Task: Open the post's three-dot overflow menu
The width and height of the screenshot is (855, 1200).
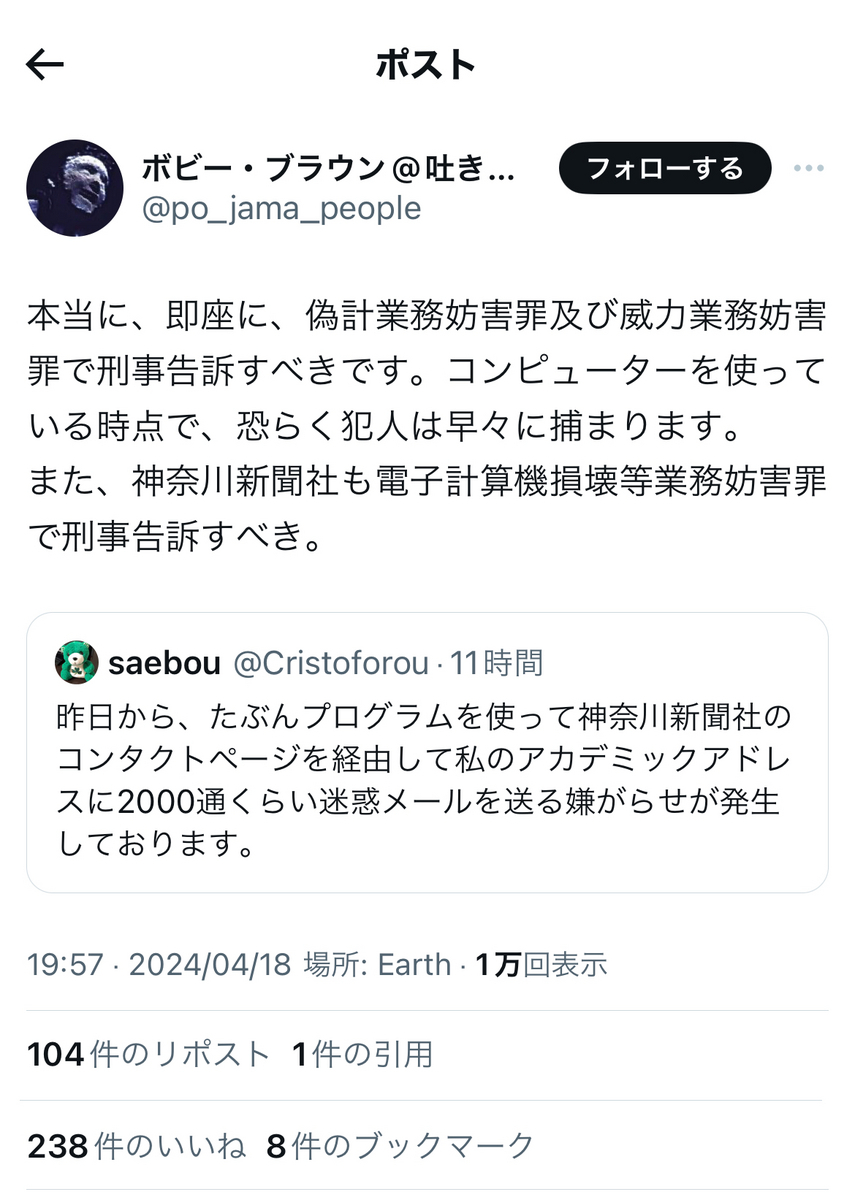Action: [809, 168]
